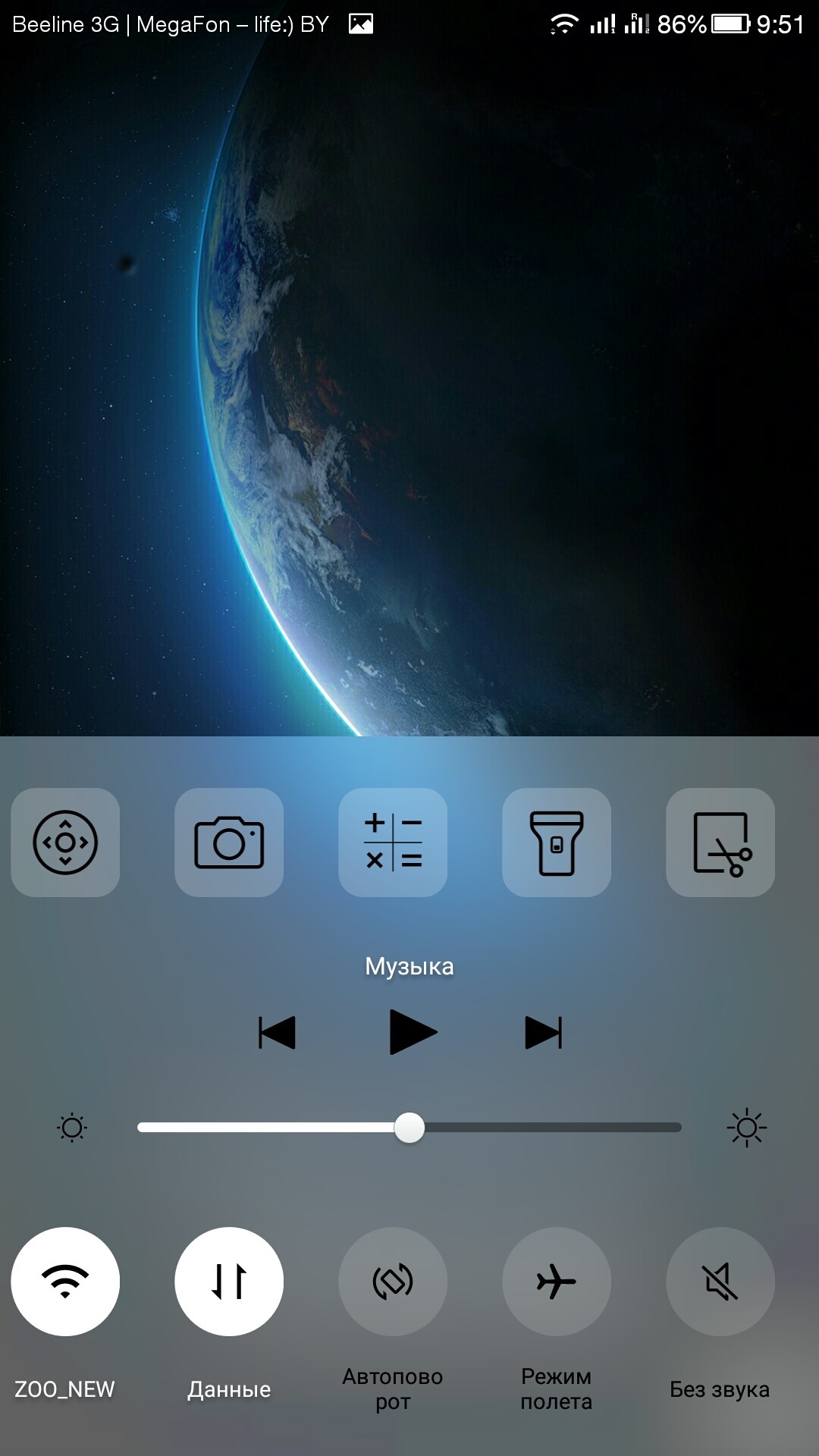The height and width of the screenshot is (1456, 819).
Task: Disable mobile data (Данные)
Action: pyautogui.click(x=229, y=1282)
